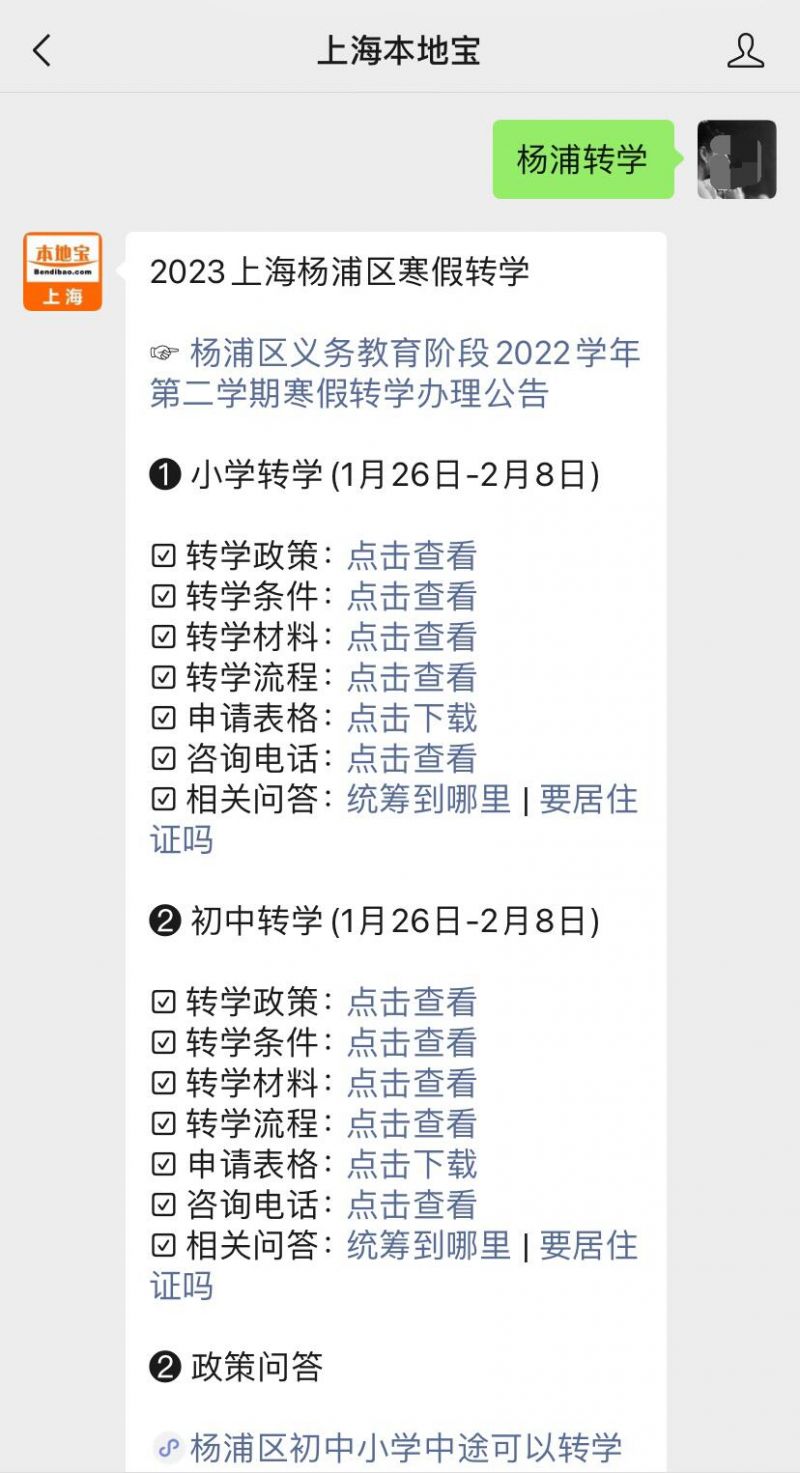The image size is (800, 1473).
Task: View 小学转学 转学政策 link
Action: 412,556
